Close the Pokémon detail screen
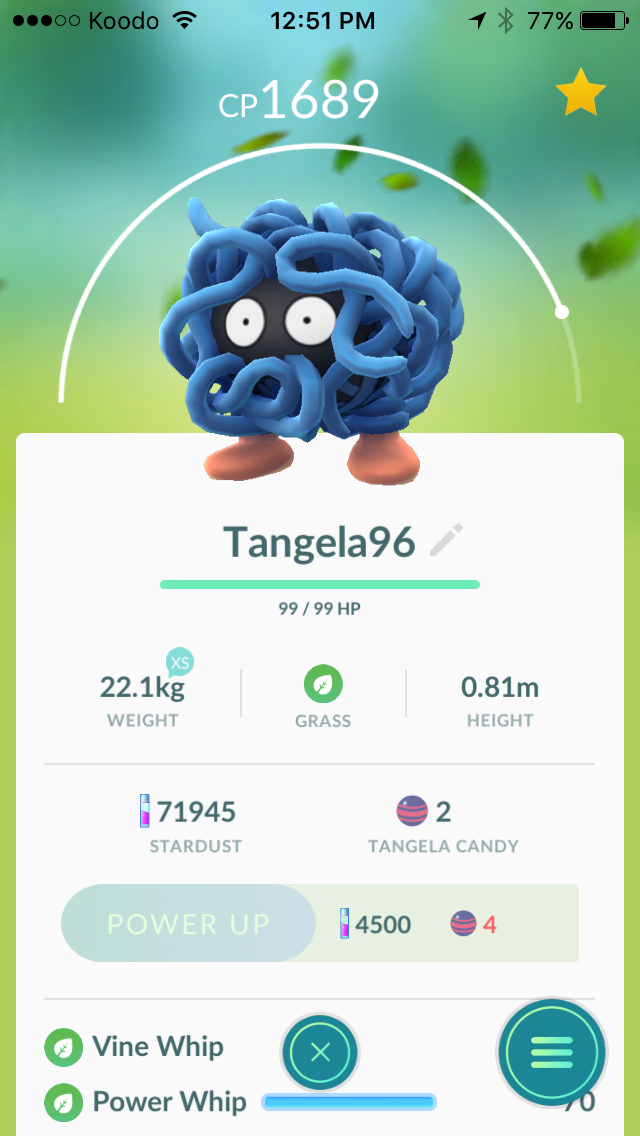640x1136 pixels. 320,1051
